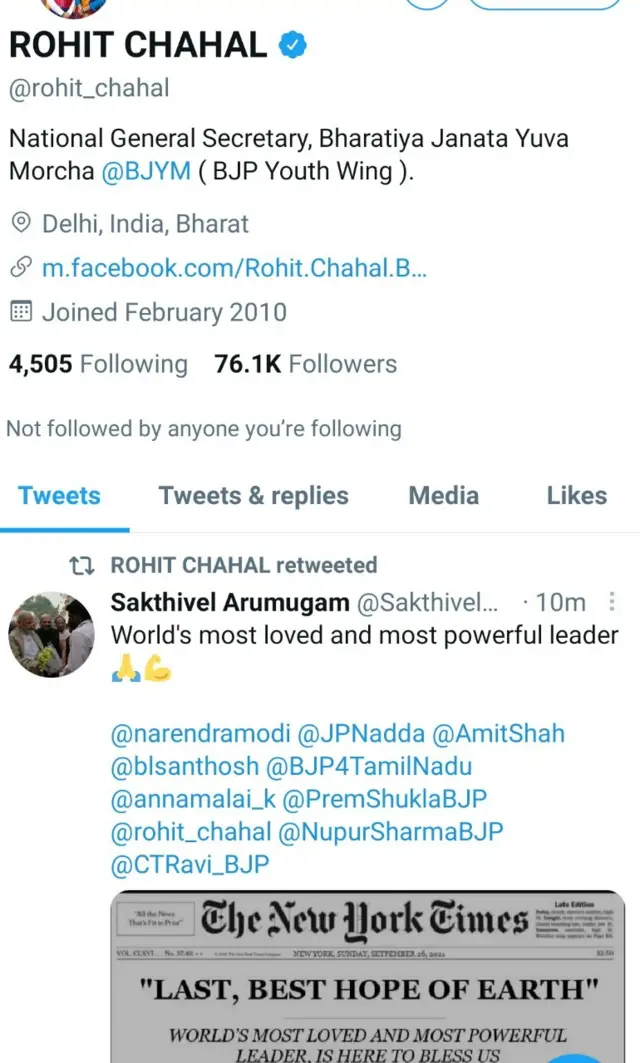
Task: Open the @BJYM mention in bio
Action: (146, 171)
